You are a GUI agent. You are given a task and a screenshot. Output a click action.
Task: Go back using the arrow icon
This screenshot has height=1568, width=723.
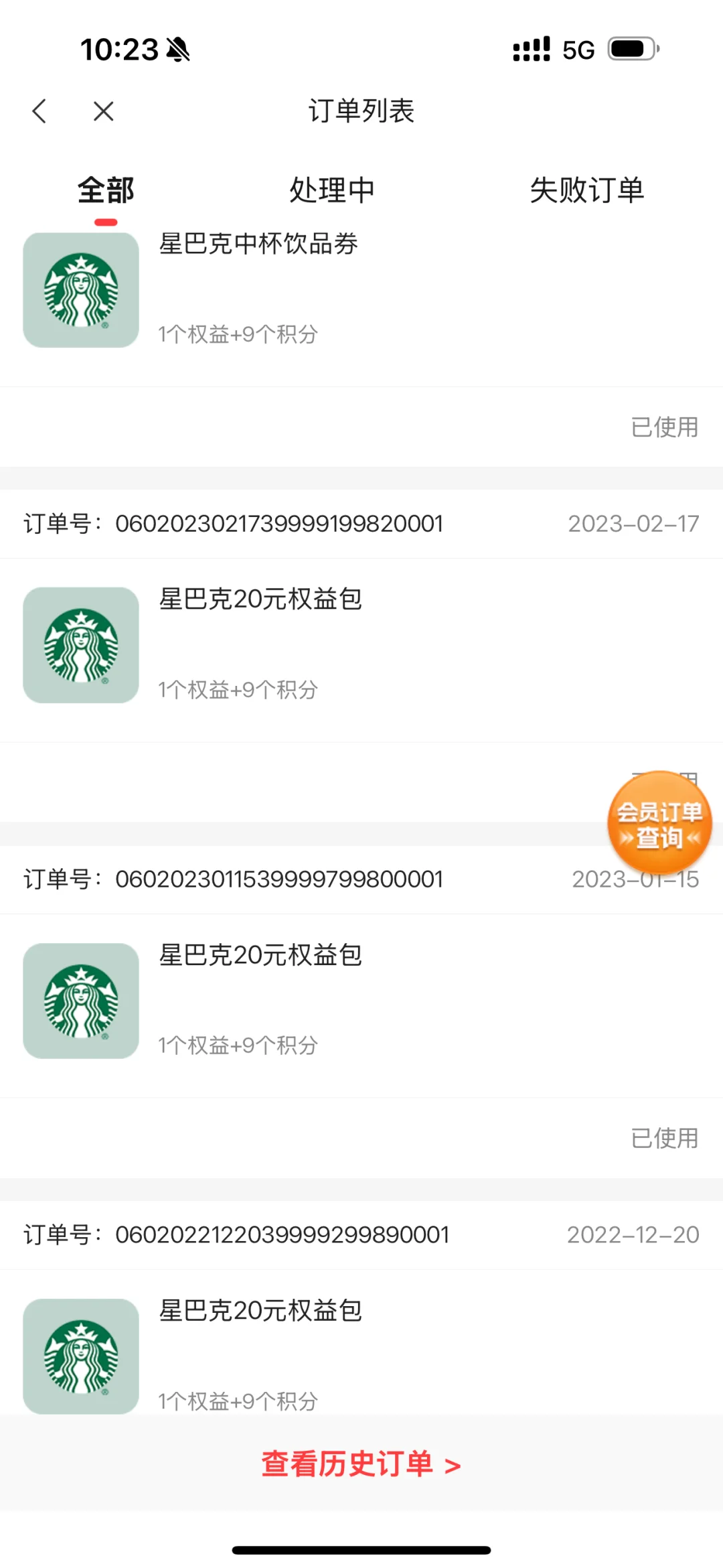[x=39, y=111]
